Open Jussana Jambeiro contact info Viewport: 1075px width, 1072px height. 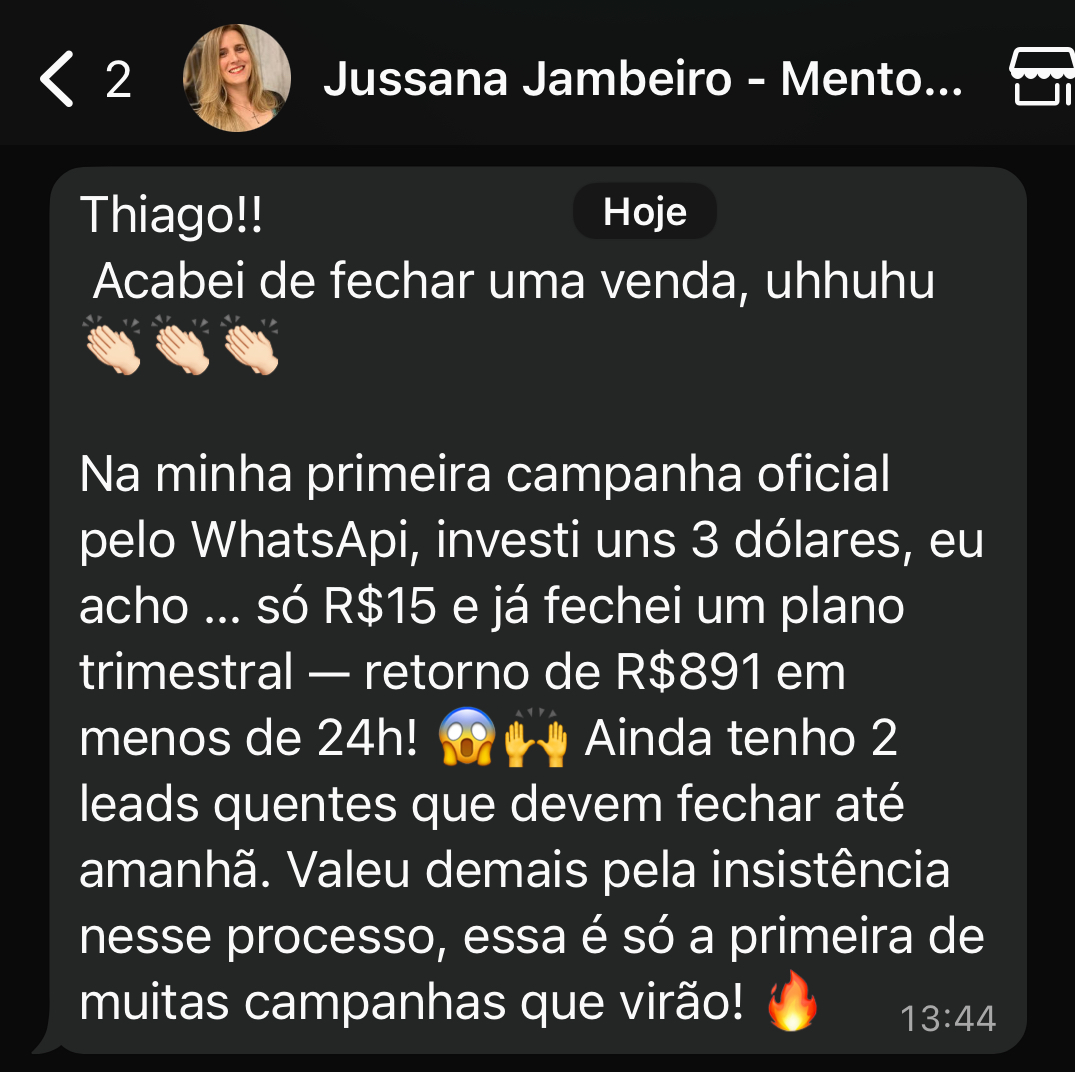642,79
